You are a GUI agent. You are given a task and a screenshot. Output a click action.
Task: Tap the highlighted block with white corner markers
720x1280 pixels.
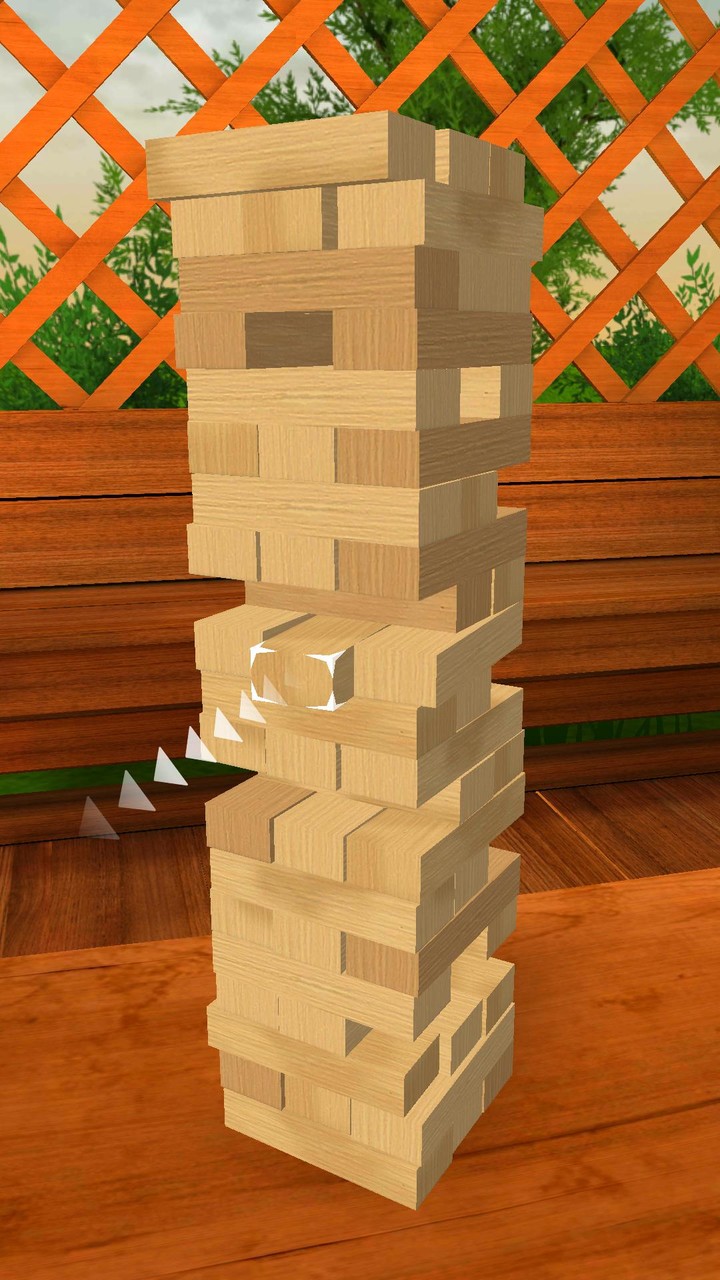301,677
